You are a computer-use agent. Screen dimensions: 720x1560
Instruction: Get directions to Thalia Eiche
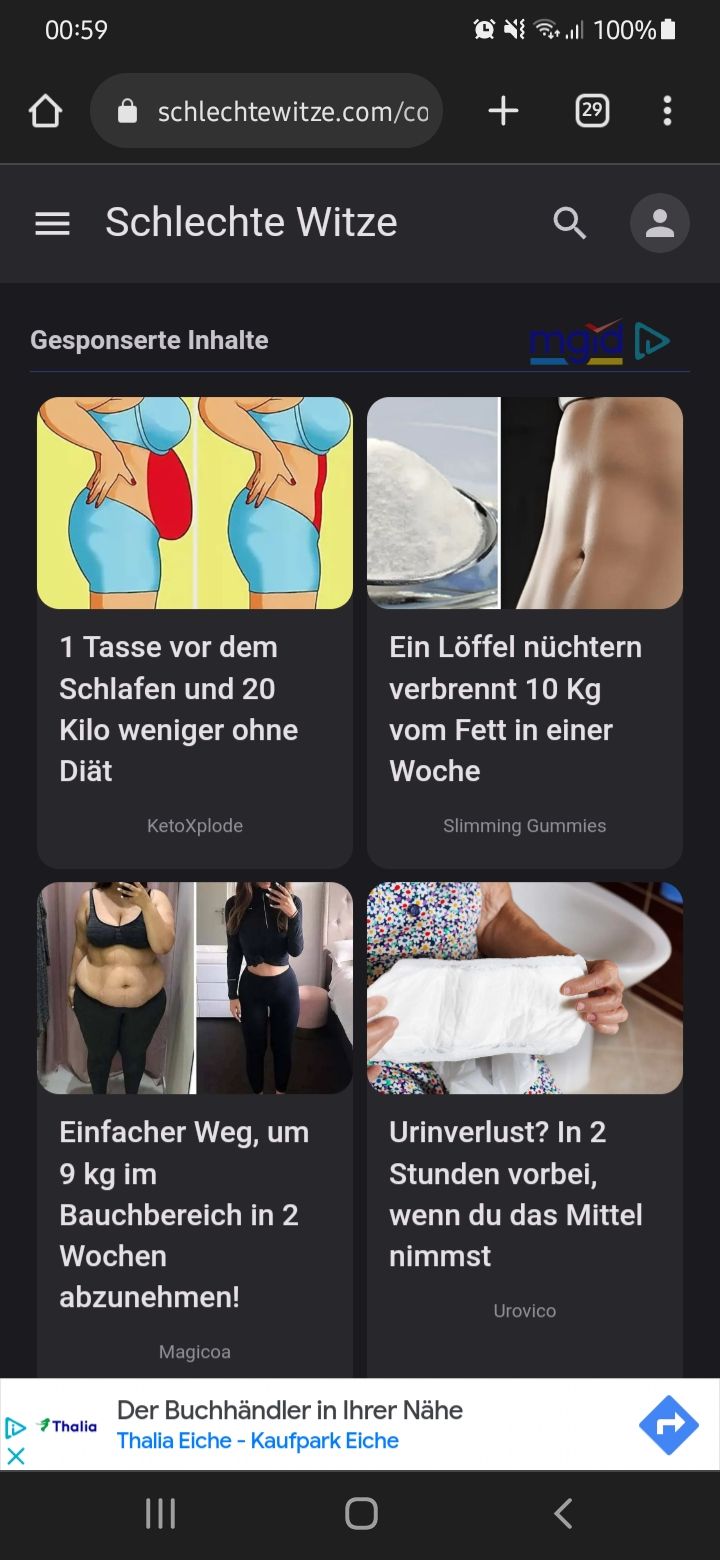[x=668, y=1425]
